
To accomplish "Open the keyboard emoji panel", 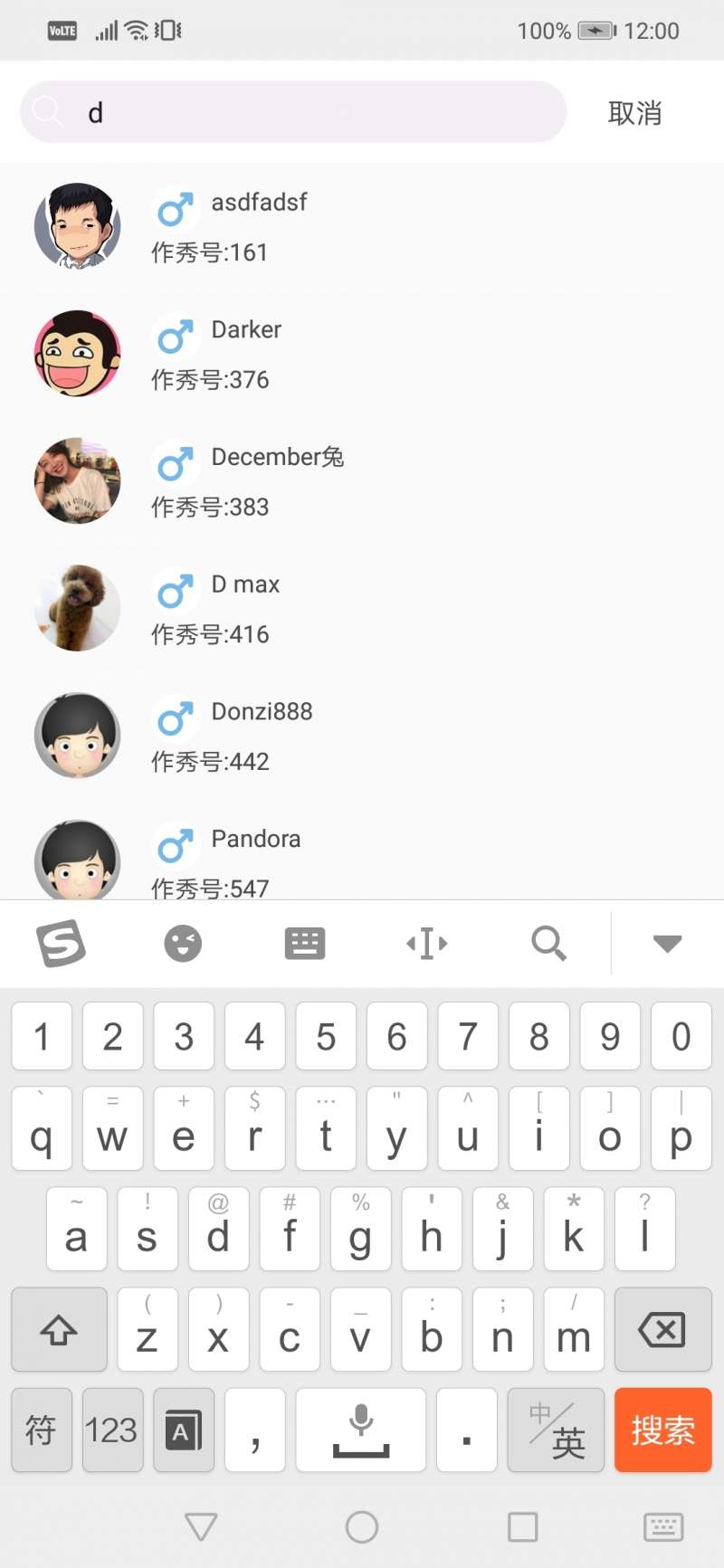I will click(183, 944).
